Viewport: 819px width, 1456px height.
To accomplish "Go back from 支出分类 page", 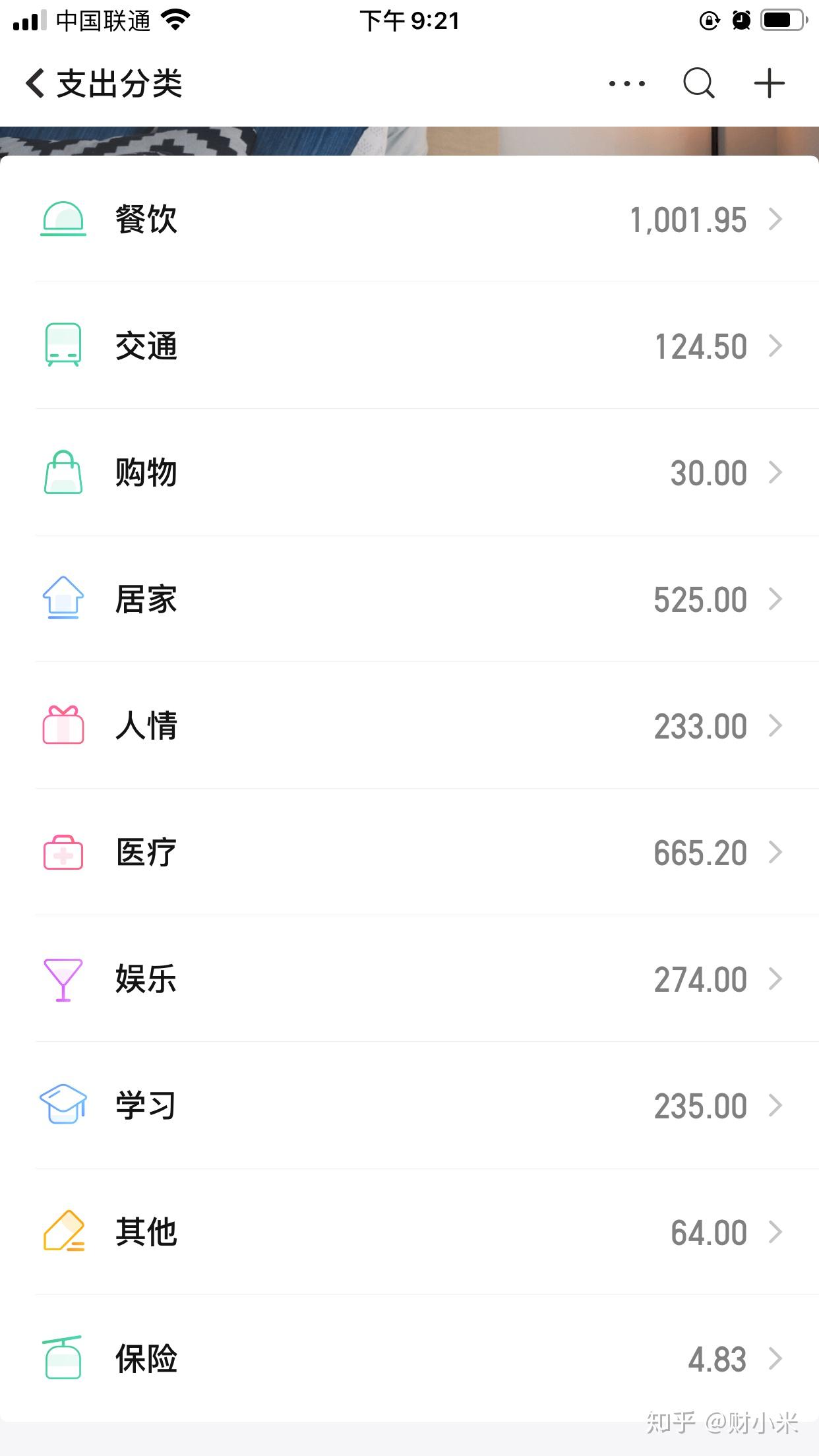I will (36, 84).
